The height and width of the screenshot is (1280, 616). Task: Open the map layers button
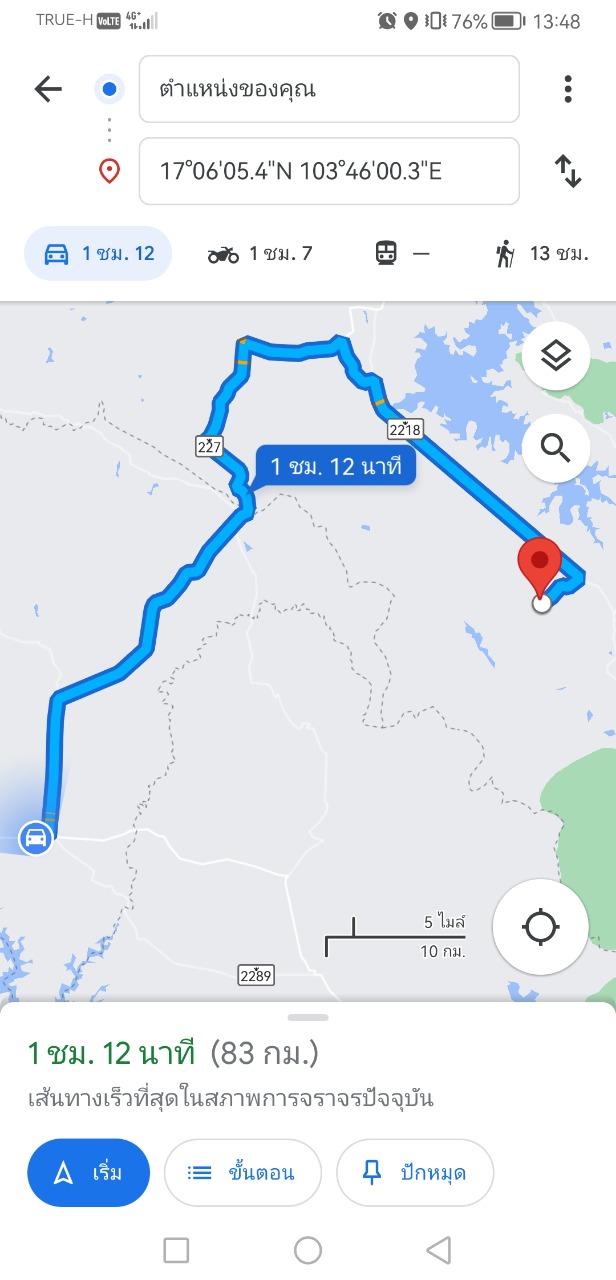(x=555, y=356)
